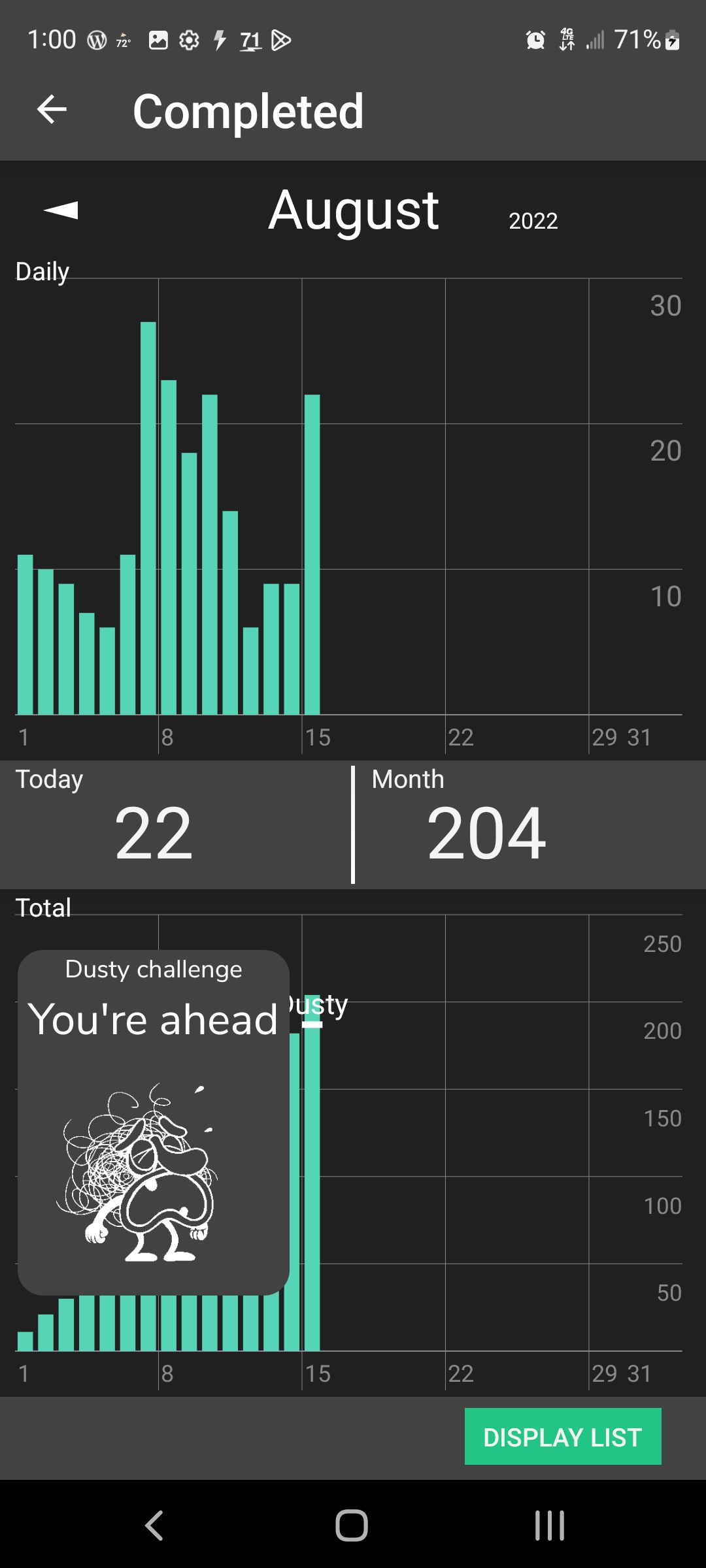Go to the previous month before August
The height and width of the screenshot is (1568, 706).
[61, 210]
